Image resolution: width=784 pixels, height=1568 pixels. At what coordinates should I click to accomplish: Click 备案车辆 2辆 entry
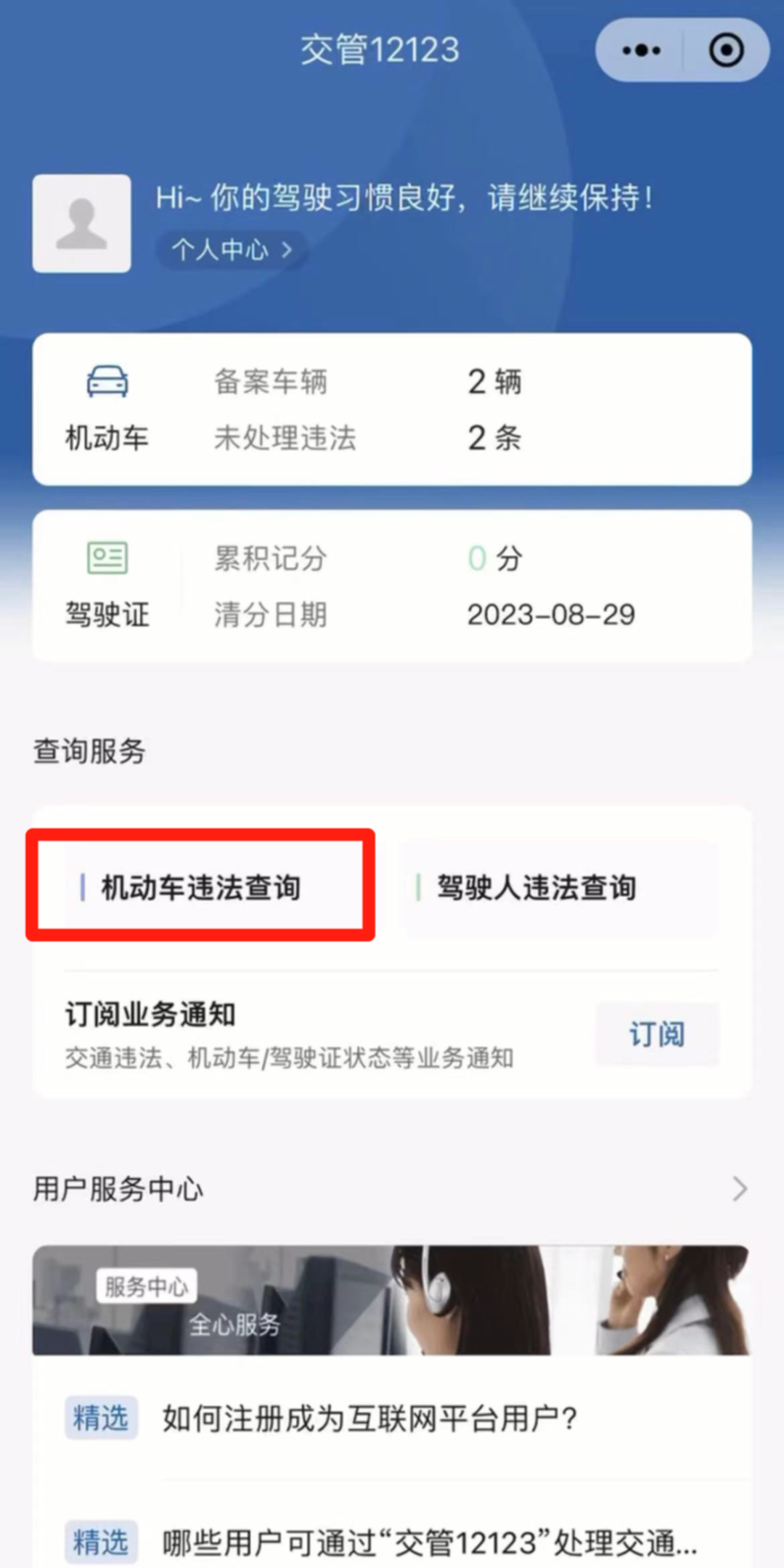tap(363, 383)
